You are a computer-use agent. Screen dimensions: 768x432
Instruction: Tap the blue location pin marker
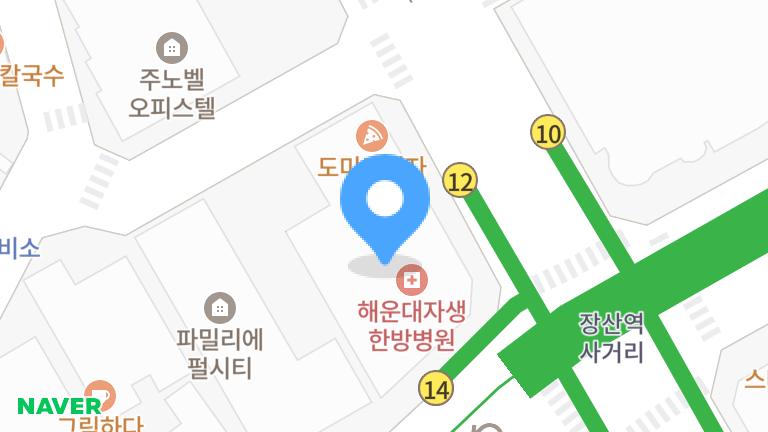pos(385,210)
